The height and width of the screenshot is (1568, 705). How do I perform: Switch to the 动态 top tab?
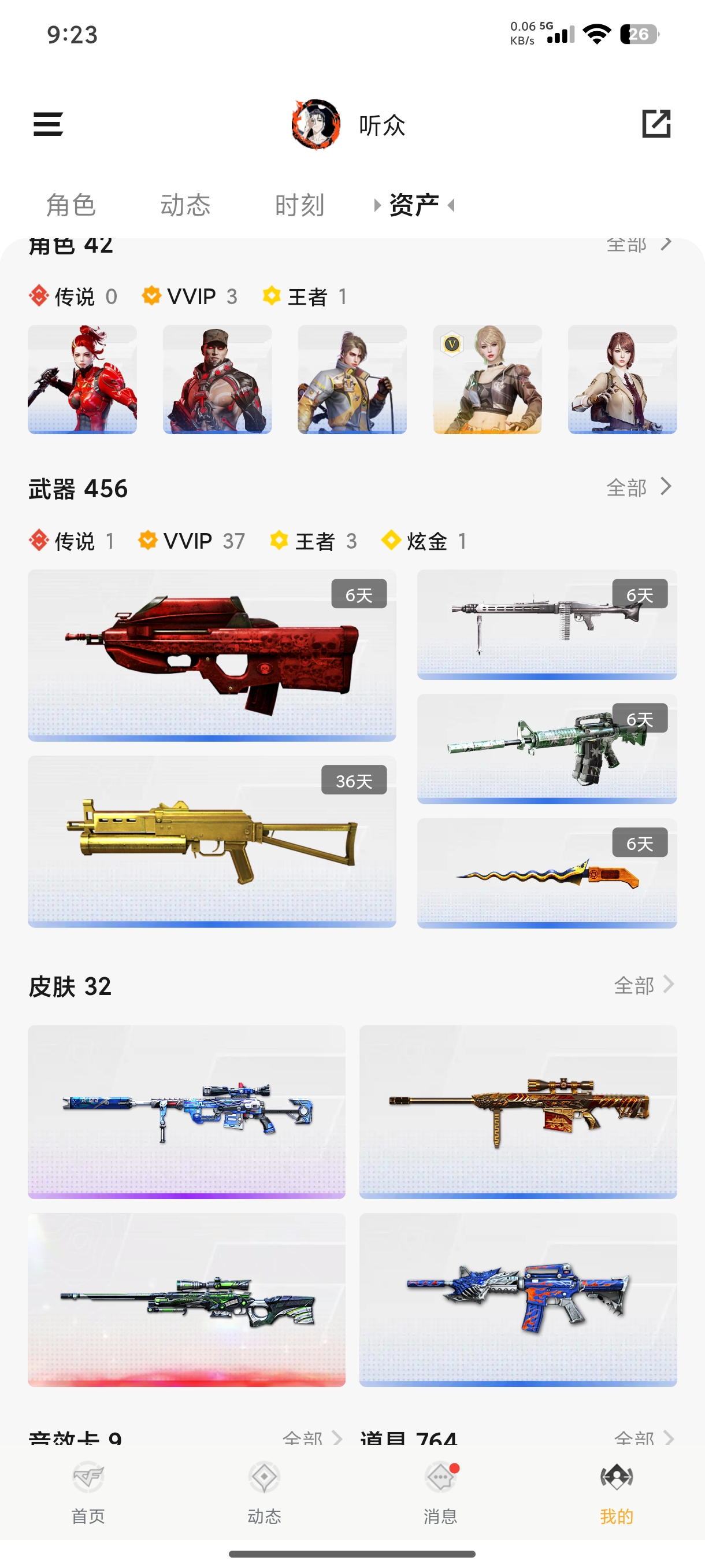(x=185, y=205)
